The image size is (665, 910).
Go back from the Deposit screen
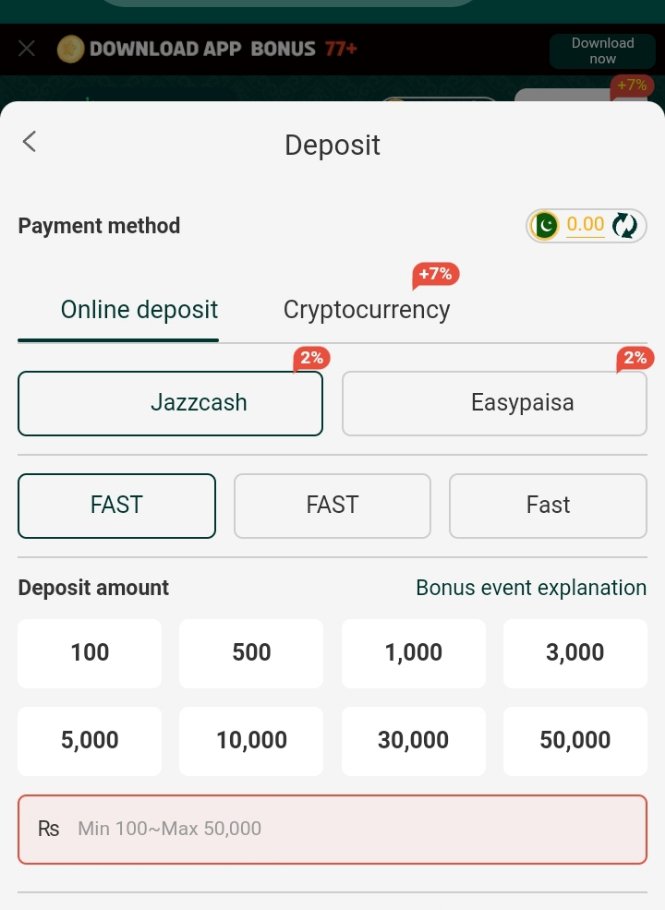(29, 142)
